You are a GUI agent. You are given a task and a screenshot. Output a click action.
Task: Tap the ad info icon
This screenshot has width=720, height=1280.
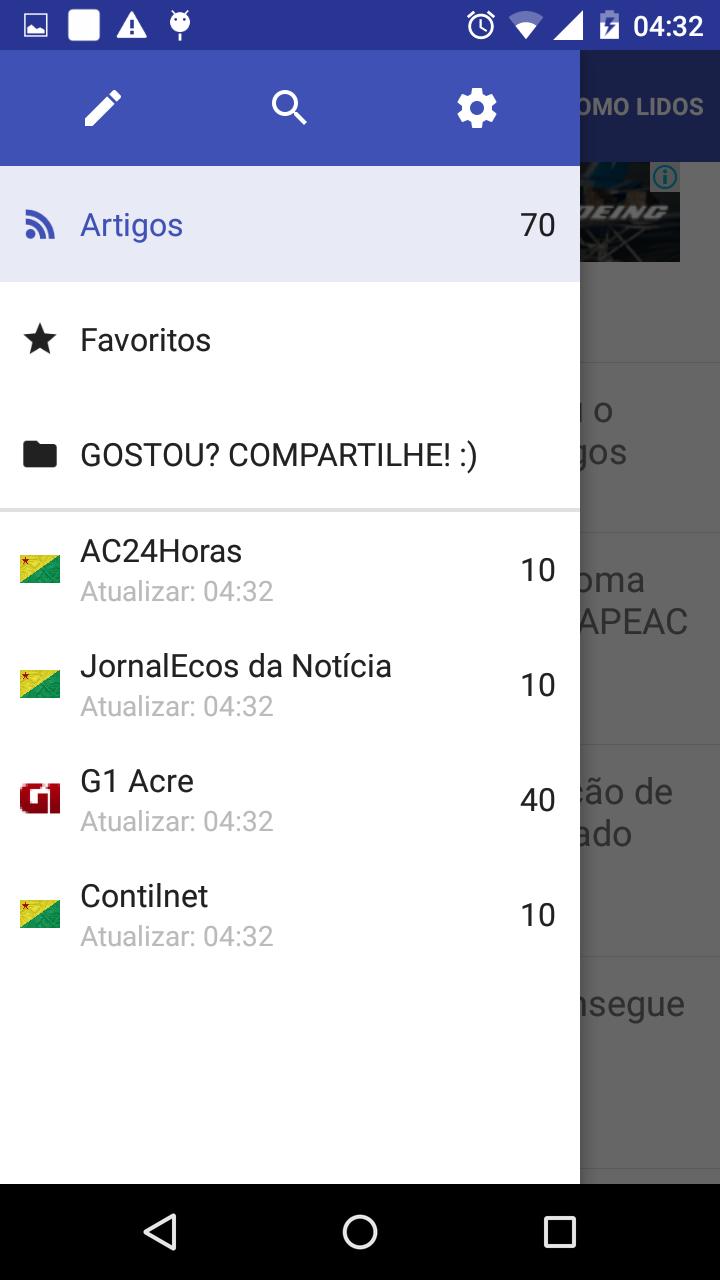665,178
